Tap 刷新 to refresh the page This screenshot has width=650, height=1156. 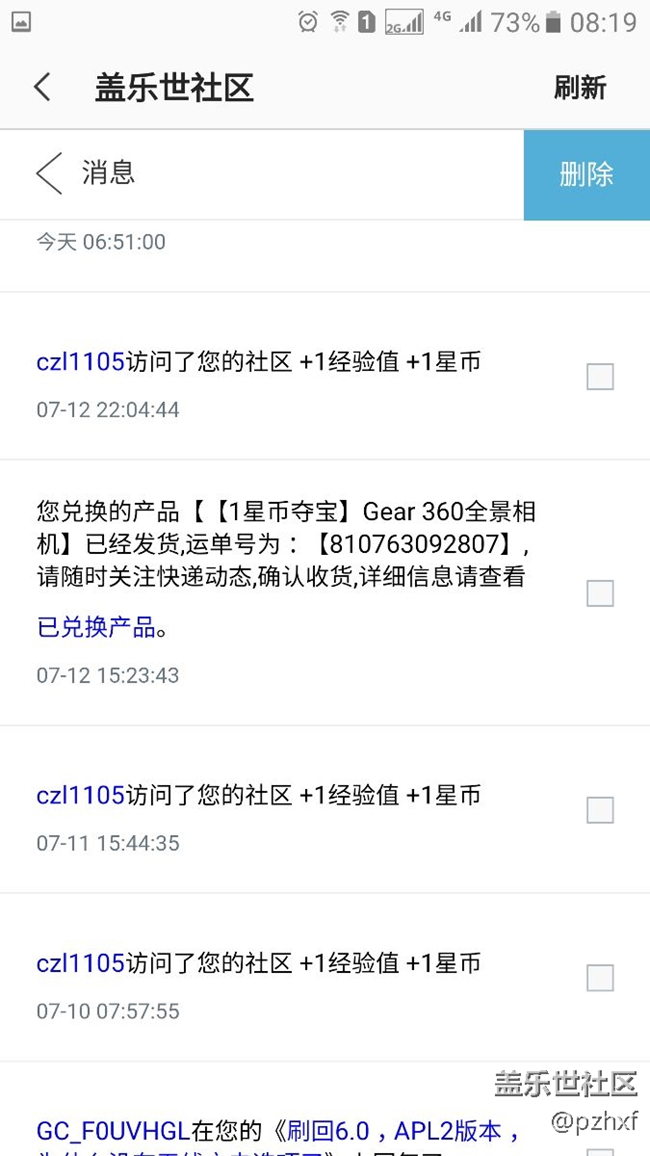(x=580, y=88)
